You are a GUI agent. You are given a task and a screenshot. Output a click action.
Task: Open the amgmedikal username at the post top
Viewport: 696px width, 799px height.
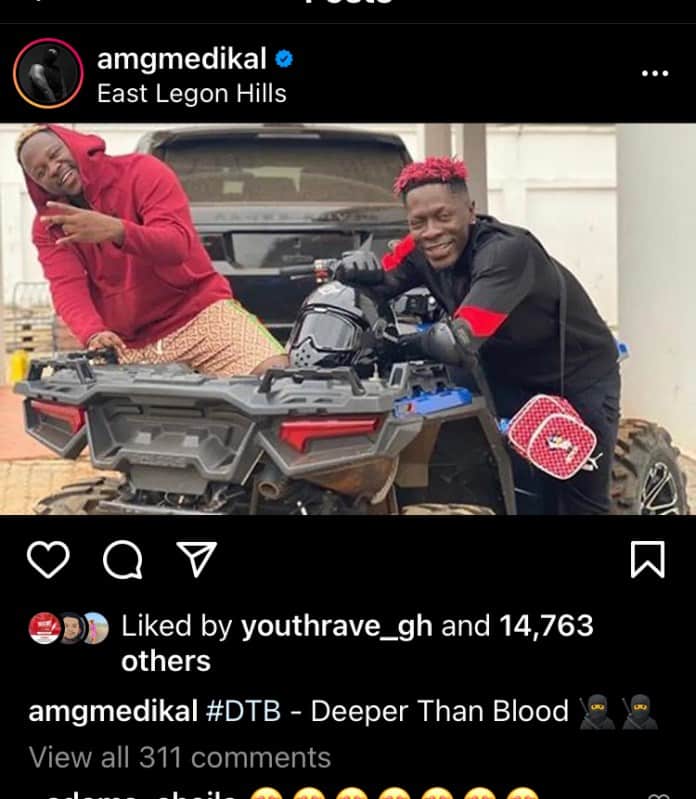(x=181, y=59)
